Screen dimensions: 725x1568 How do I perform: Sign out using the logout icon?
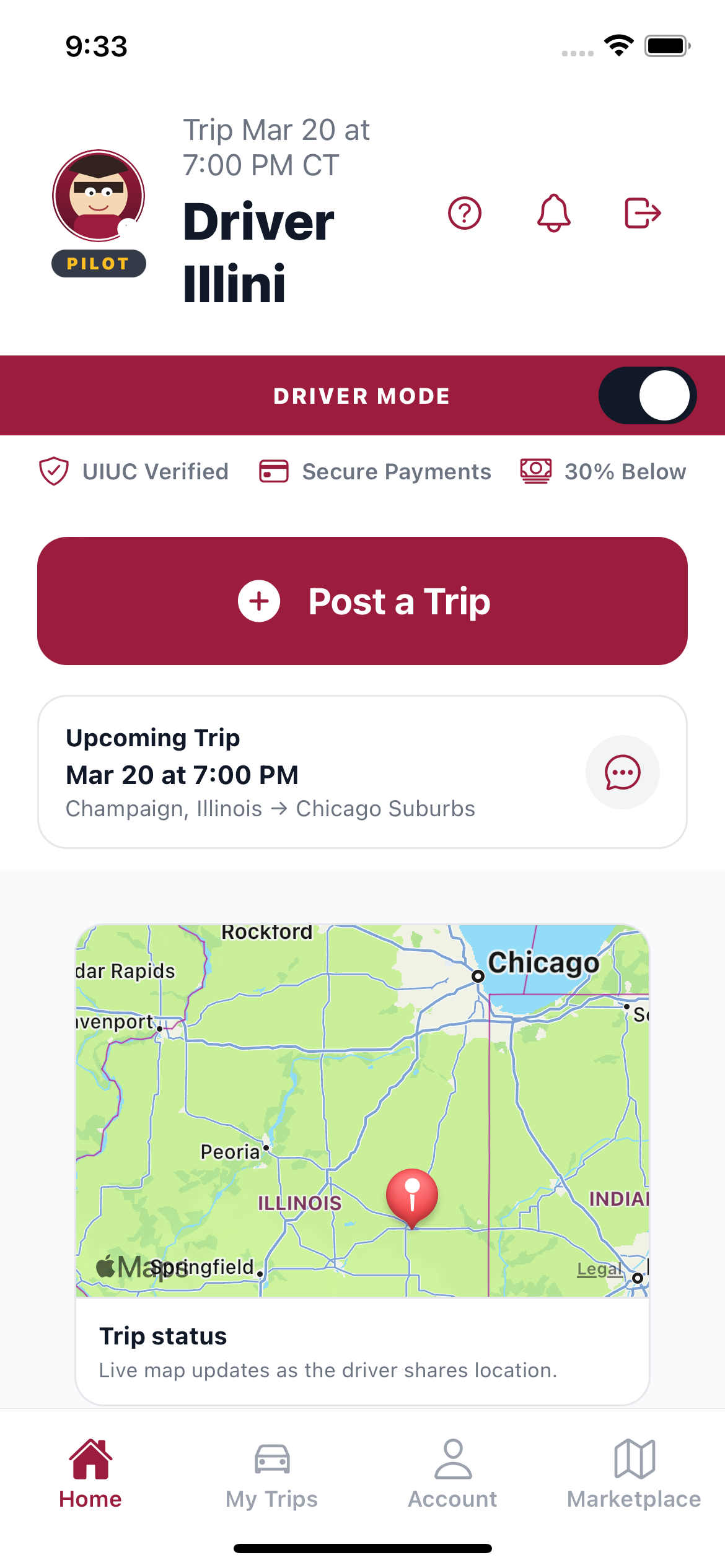(642, 214)
